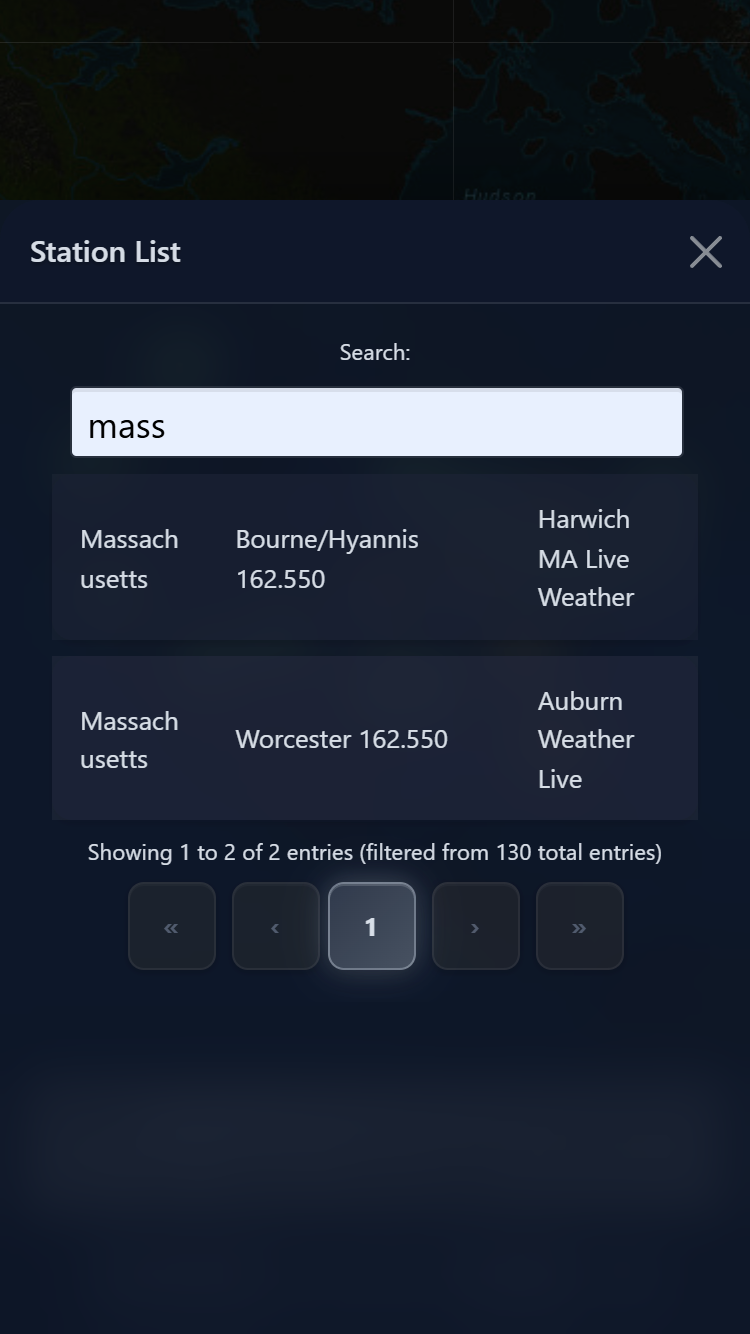750x1334 pixels.
Task: Select pagination page number 1
Action: (x=371, y=926)
